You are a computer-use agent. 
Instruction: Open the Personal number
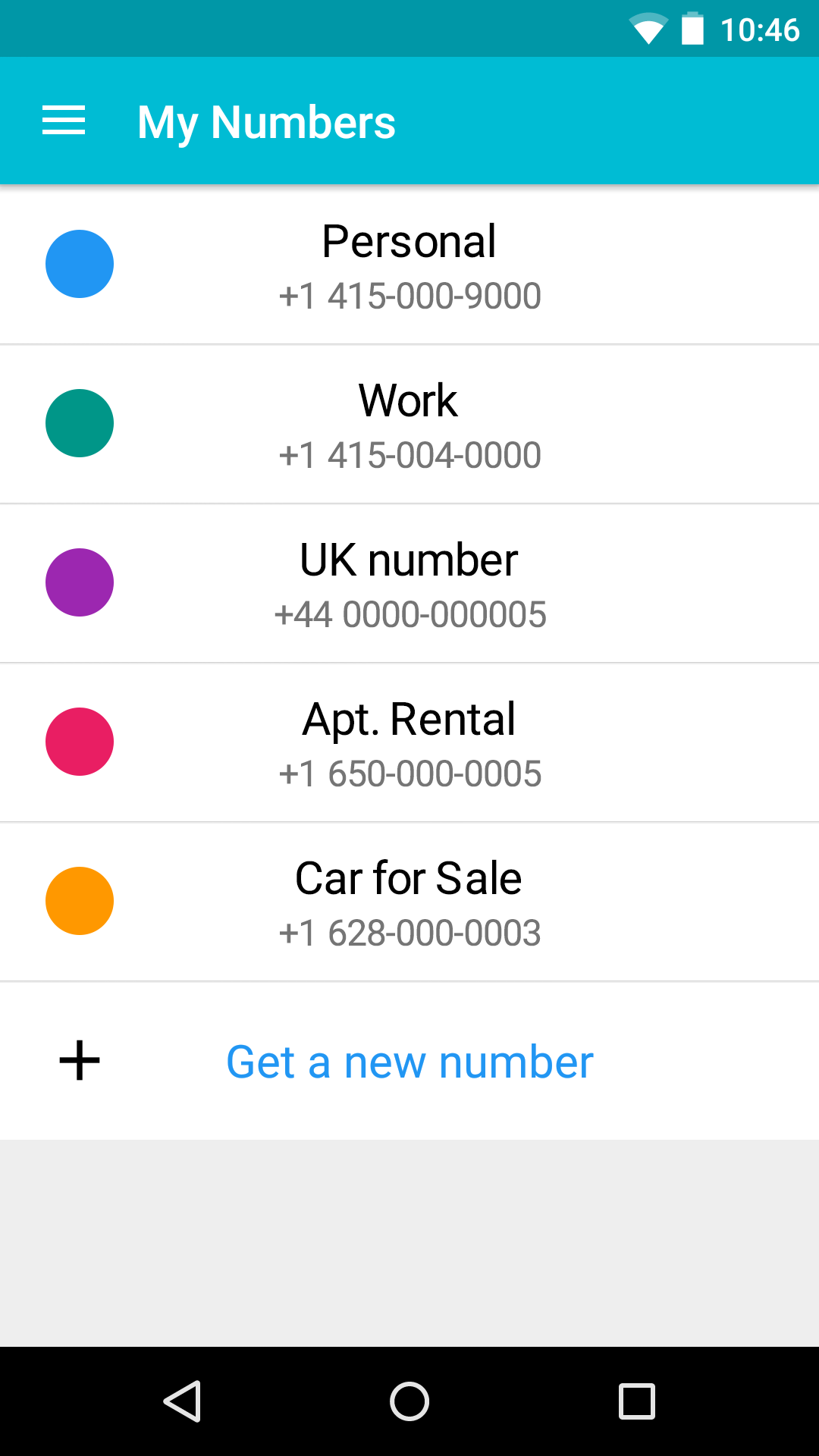[409, 265]
